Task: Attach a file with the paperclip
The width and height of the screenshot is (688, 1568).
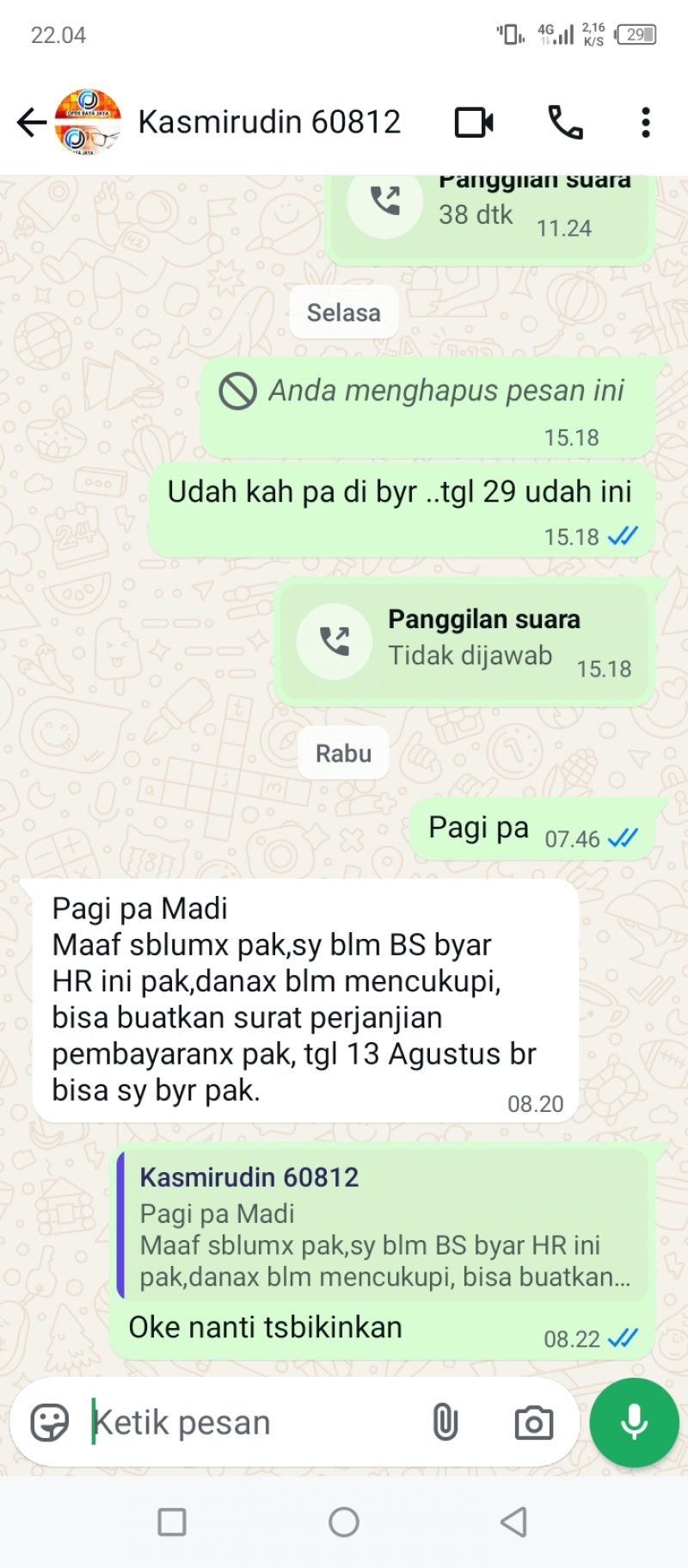Action: pos(445,1423)
